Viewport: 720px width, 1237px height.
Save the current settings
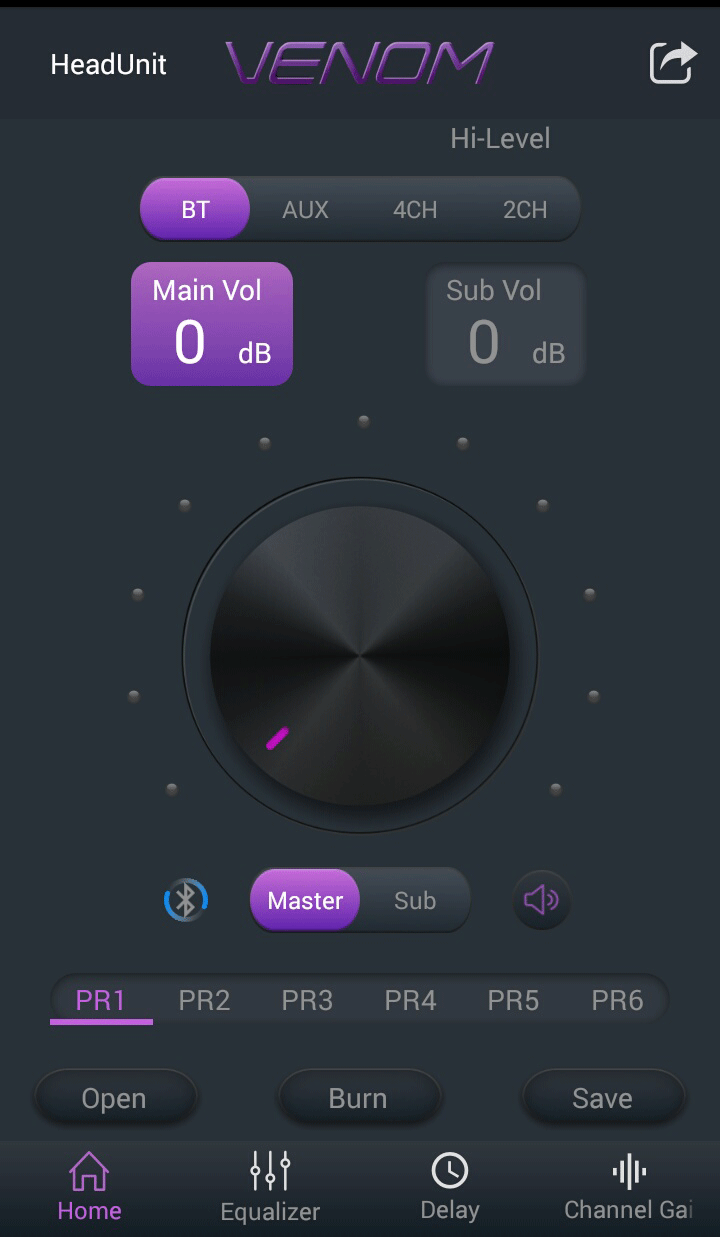click(x=602, y=1098)
